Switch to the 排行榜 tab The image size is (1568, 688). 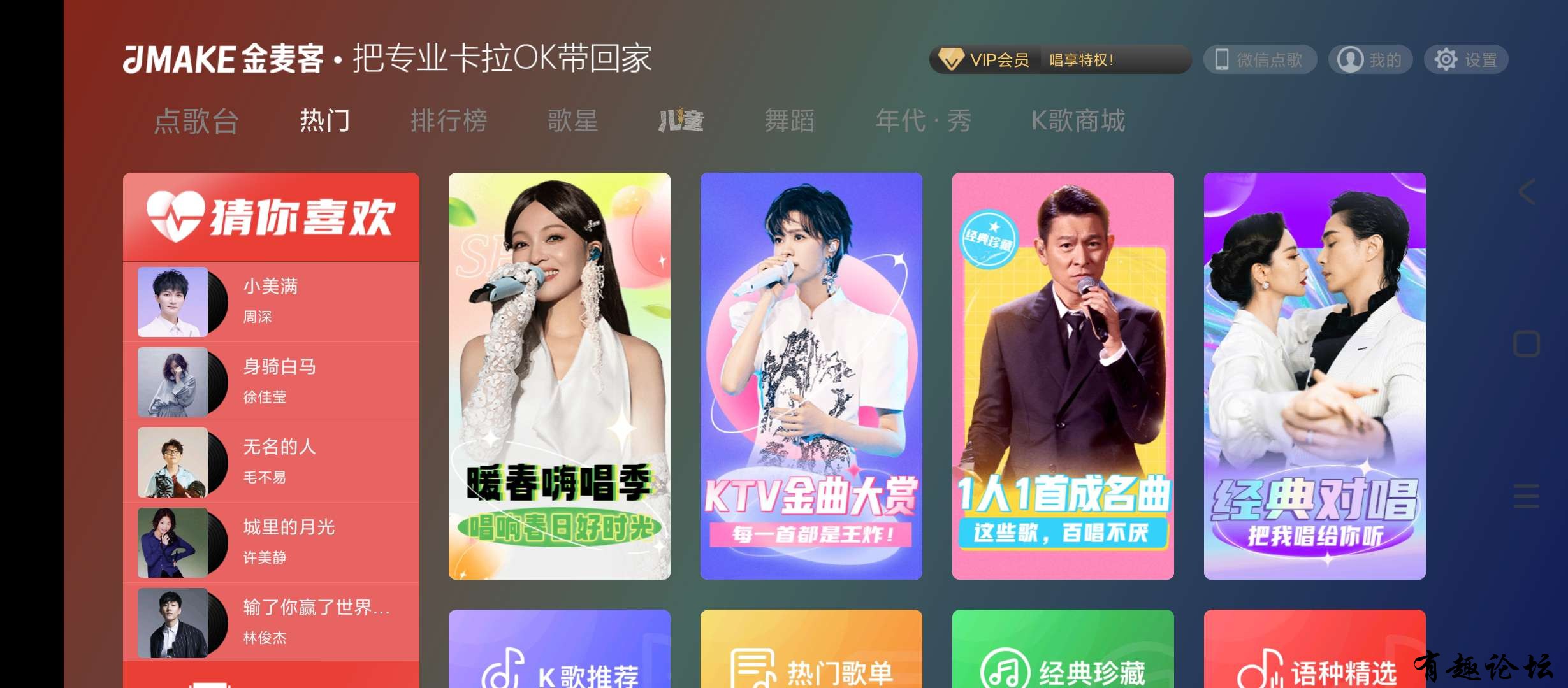(449, 121)
